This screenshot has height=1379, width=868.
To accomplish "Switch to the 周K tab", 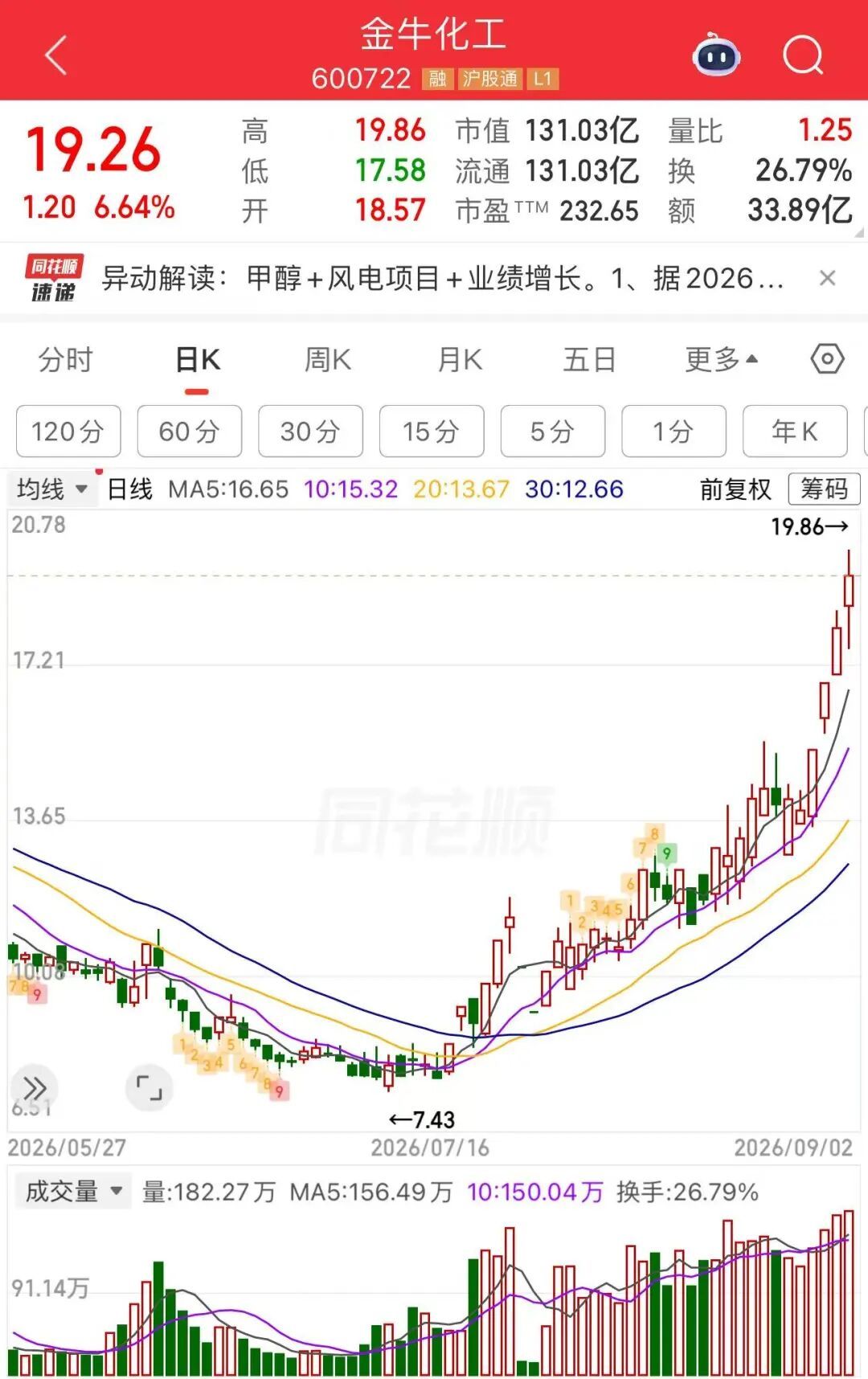I will click(328, 360).
